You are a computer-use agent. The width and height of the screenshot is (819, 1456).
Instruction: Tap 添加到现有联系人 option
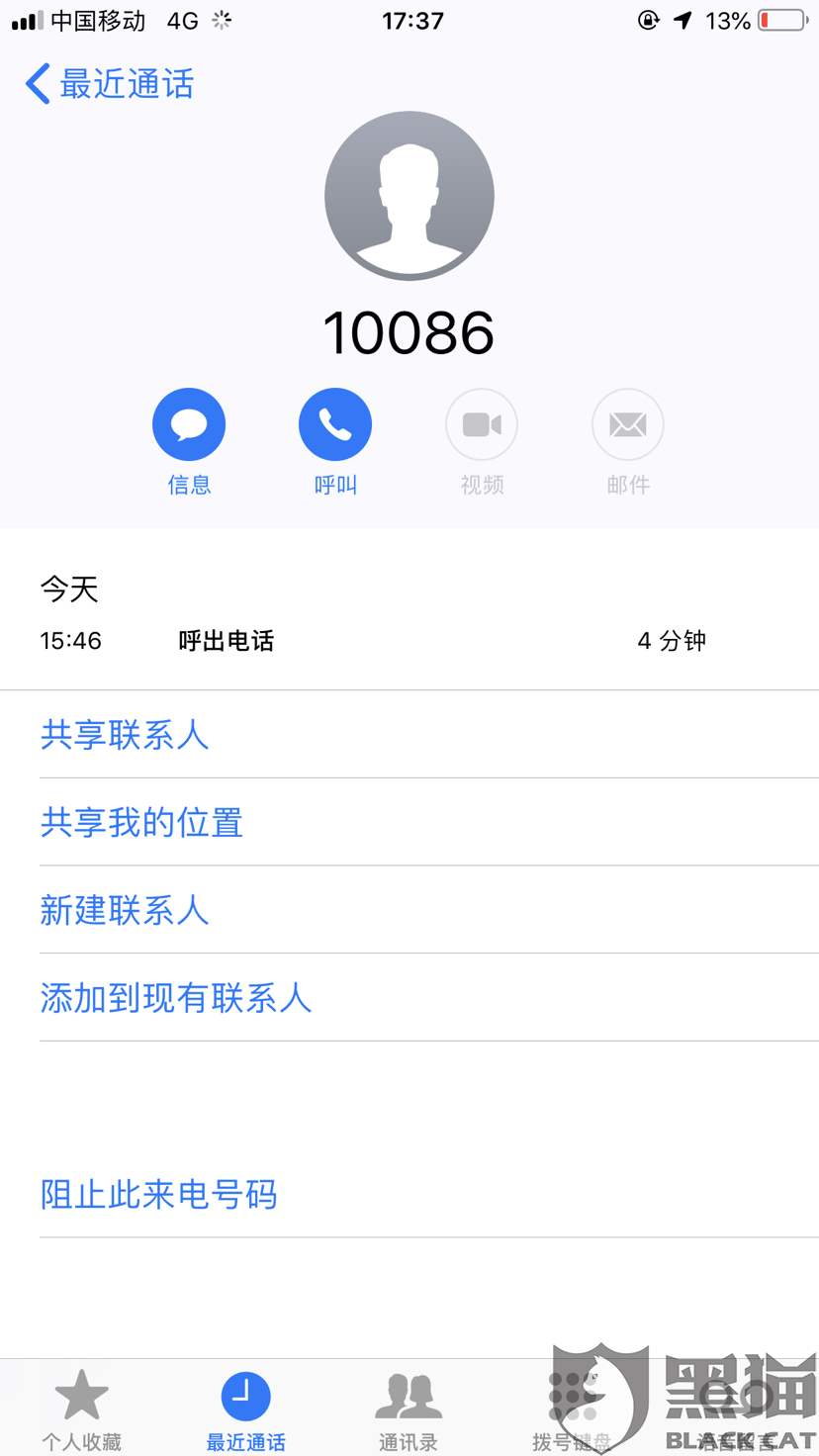pyautogui.click(x=176, y=998)
